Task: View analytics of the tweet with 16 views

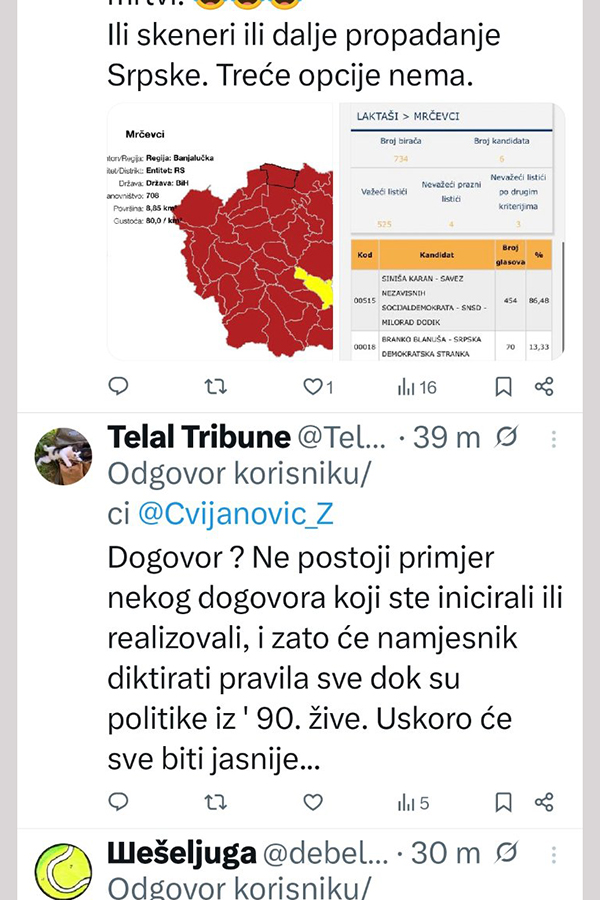Action: 416,386
